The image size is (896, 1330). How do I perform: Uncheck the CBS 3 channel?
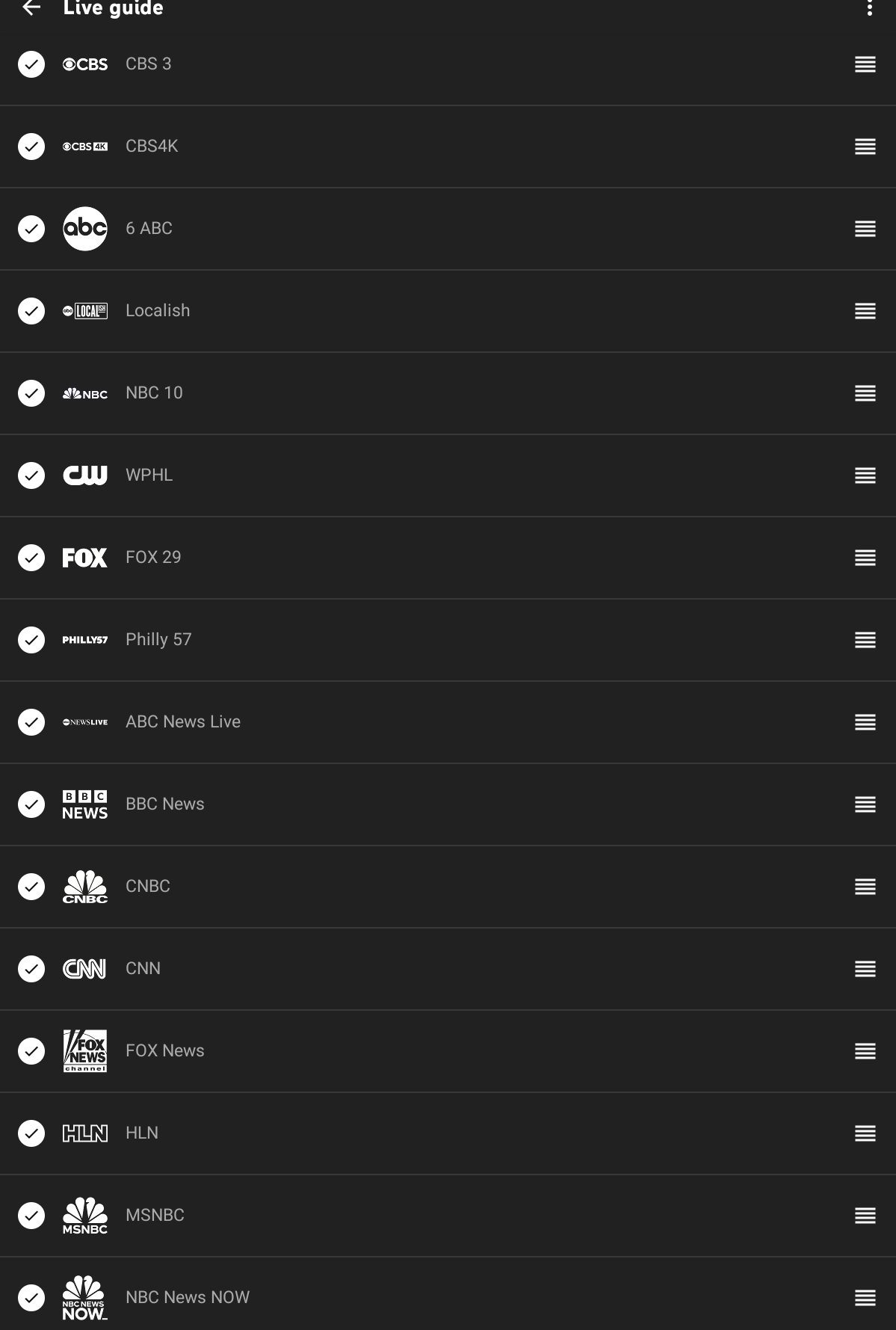[x=31, y=64]
